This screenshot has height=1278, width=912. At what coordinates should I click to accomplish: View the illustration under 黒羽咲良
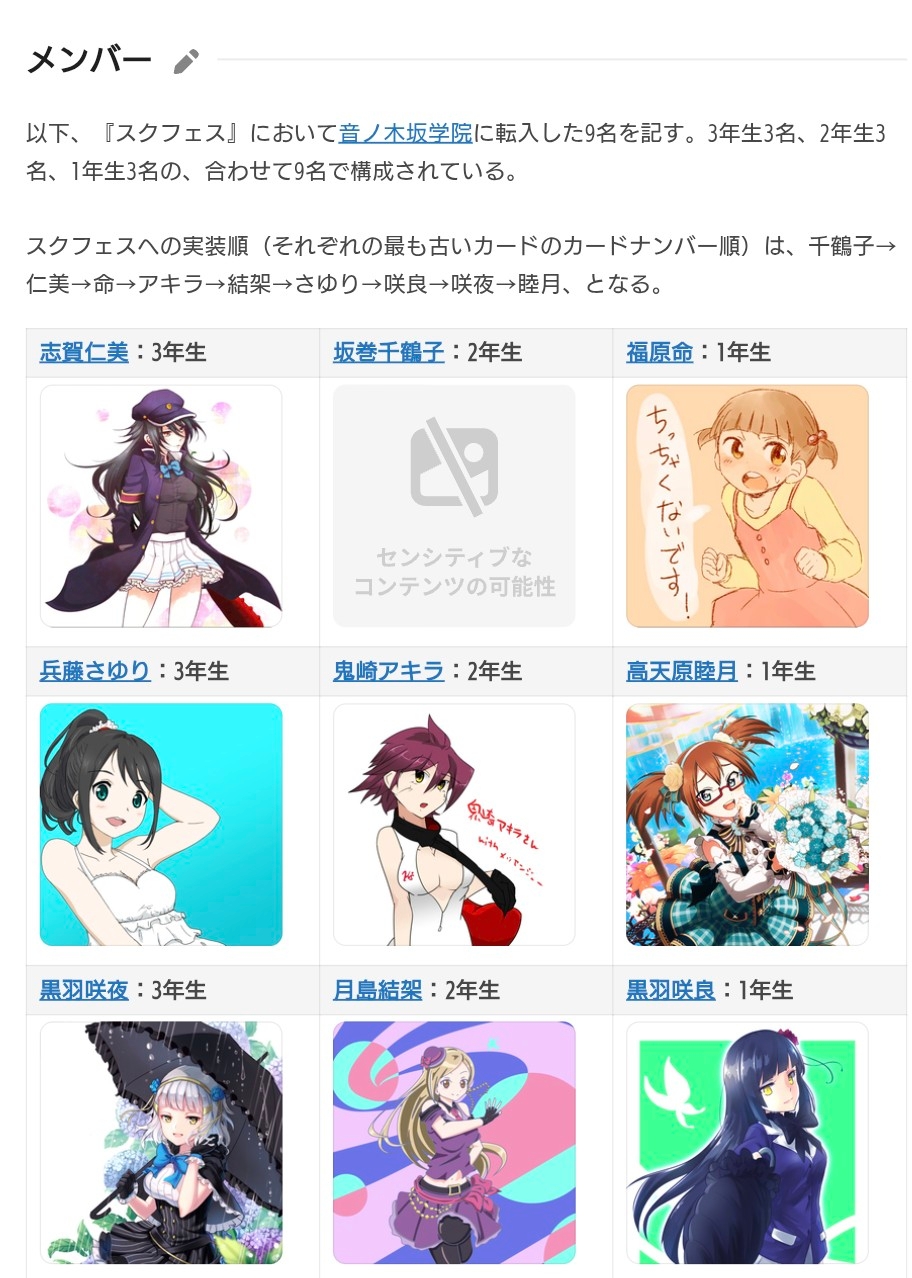[x=747, y=1142]
